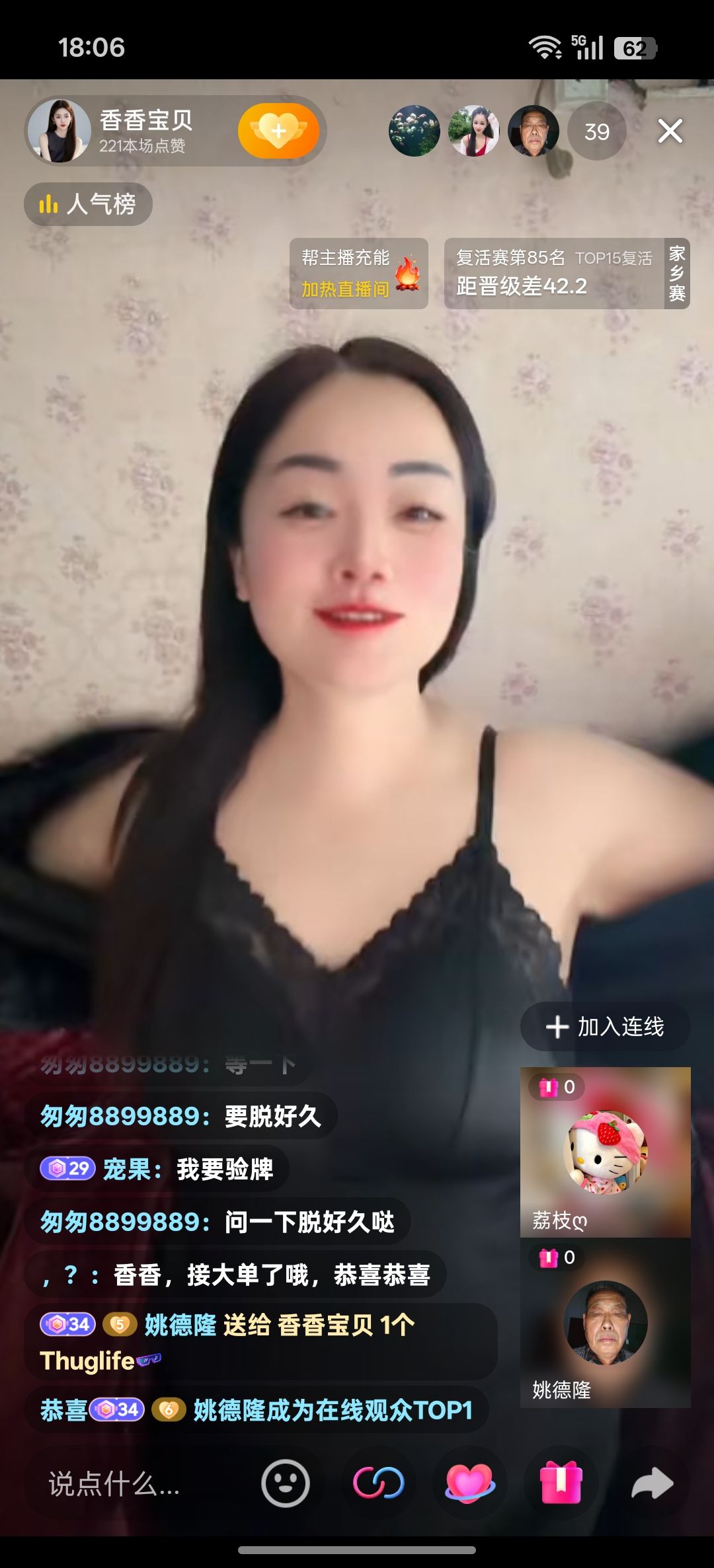Open 荔枝 guest seat tile
The image size is (714, 1568).
(605, 1152)
